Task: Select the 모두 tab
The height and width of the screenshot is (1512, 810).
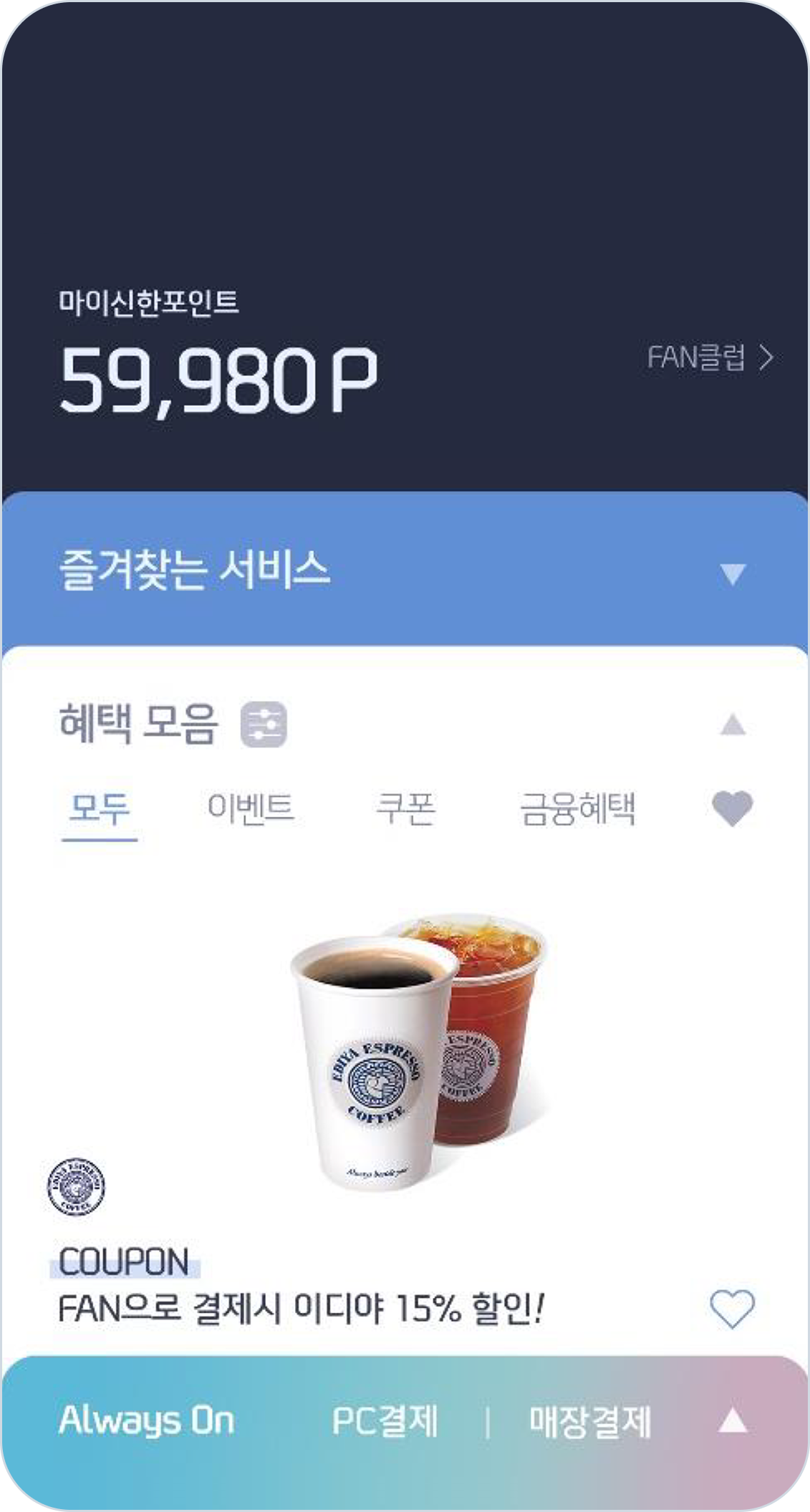Action: [99, 810]
